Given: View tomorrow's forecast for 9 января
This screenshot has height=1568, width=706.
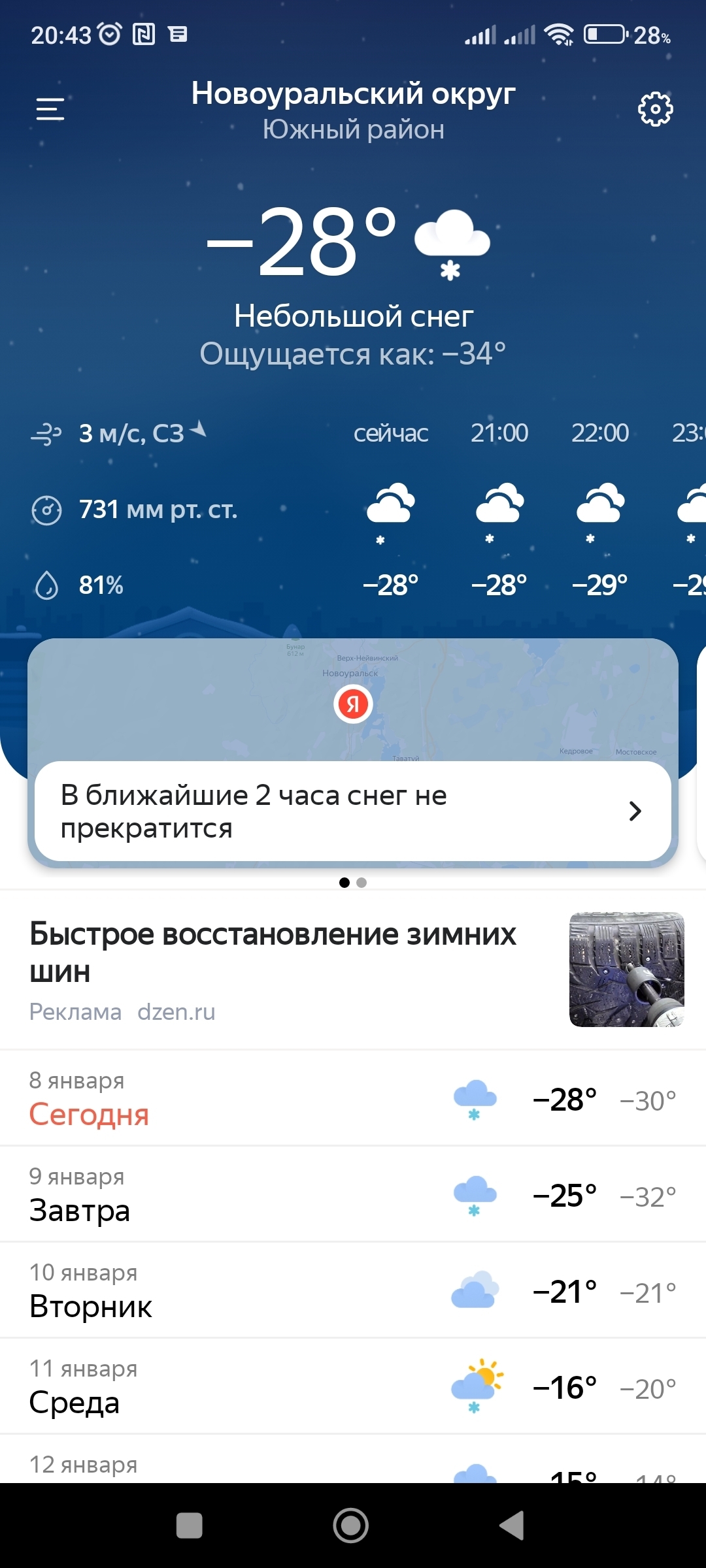Looking at the screenshot, I should pyautogui.click(x=353, y=1194).
